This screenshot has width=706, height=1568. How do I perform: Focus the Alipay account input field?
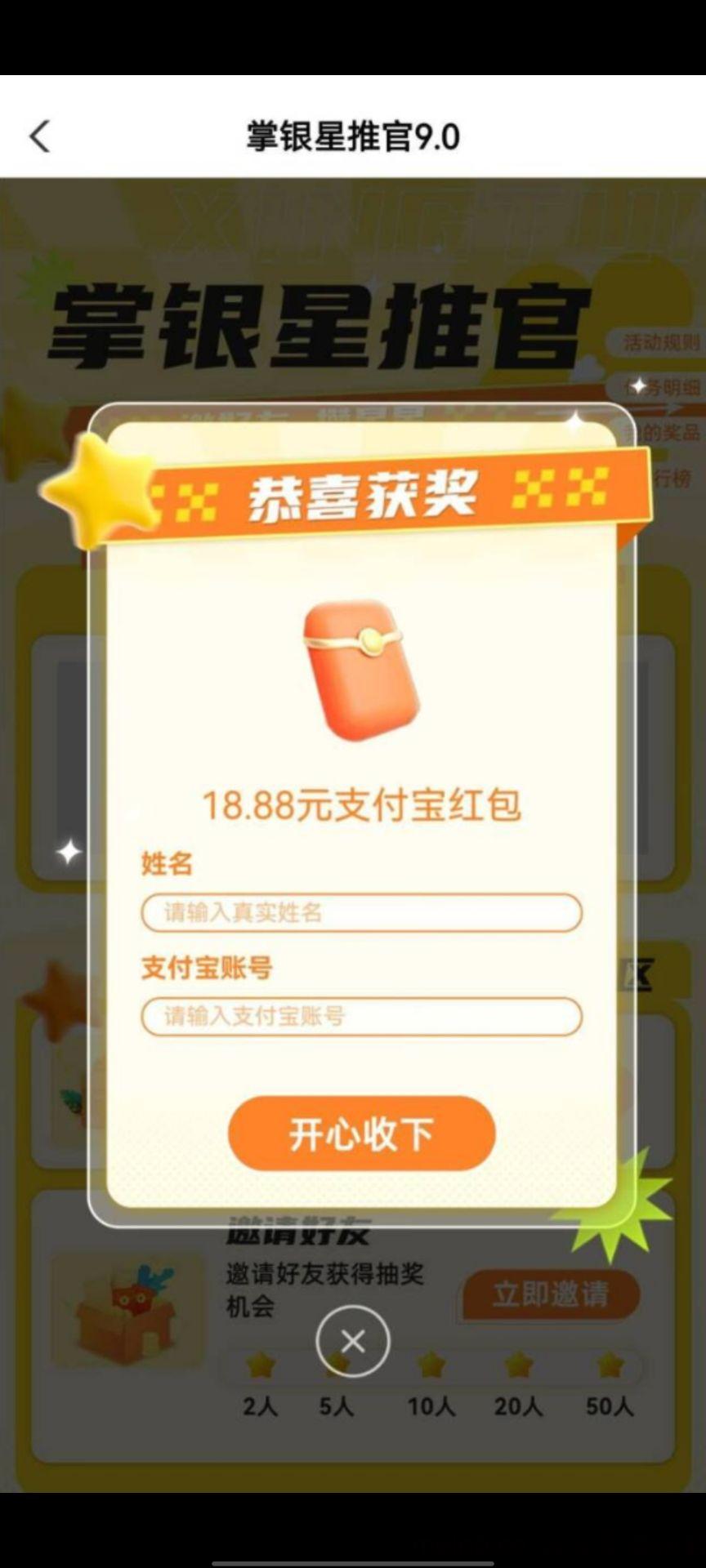tap(361, 1016)
